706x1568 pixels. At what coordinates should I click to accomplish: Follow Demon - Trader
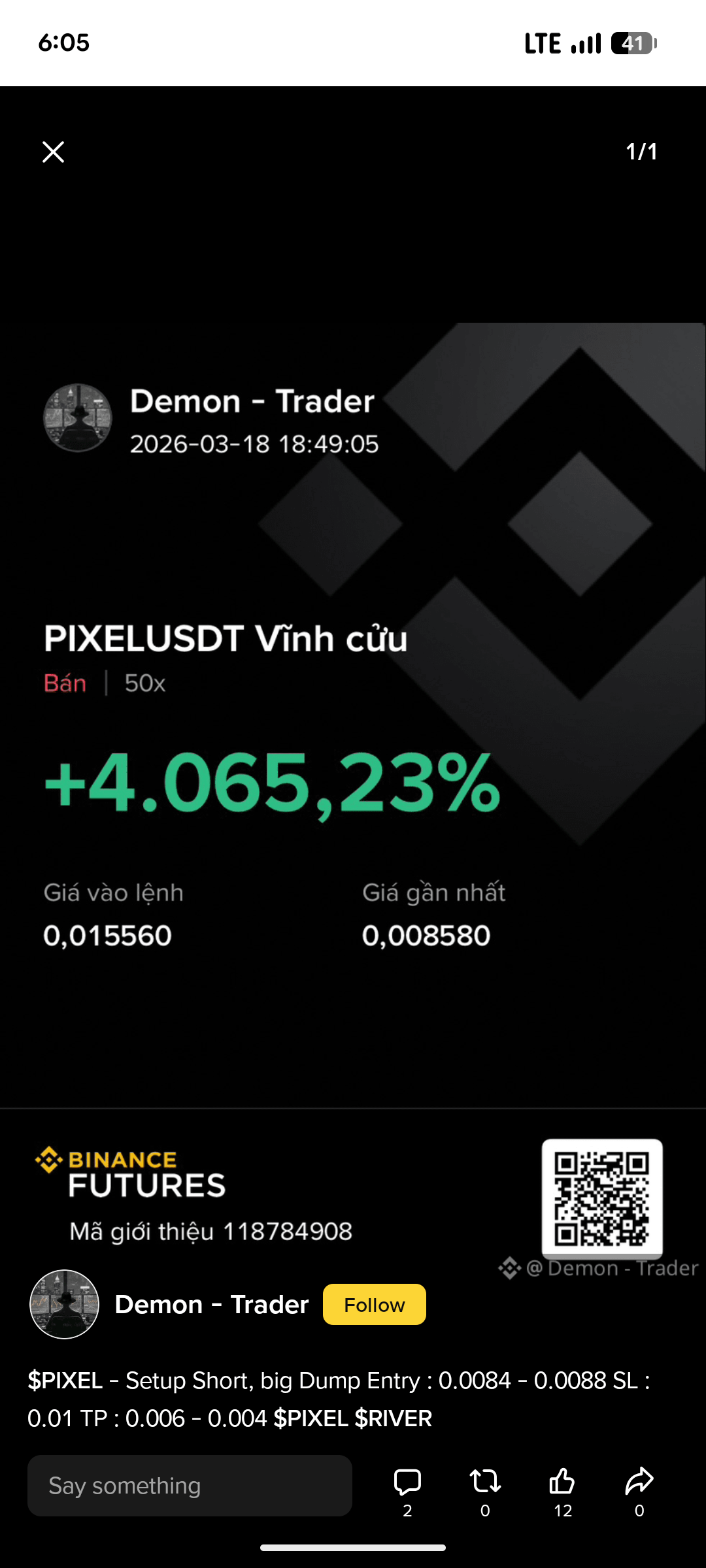[374, 1305]
